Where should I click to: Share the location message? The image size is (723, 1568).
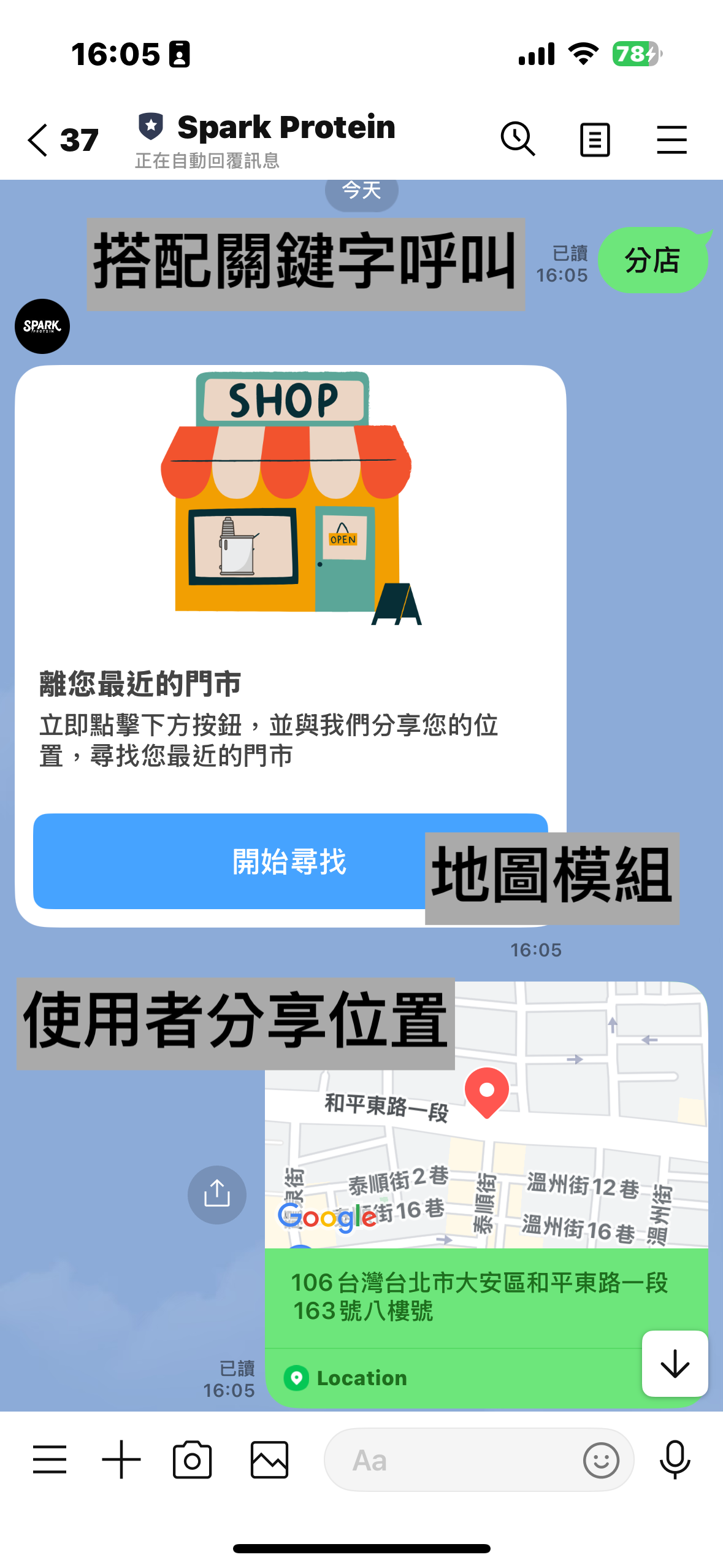pos(216,1194)
